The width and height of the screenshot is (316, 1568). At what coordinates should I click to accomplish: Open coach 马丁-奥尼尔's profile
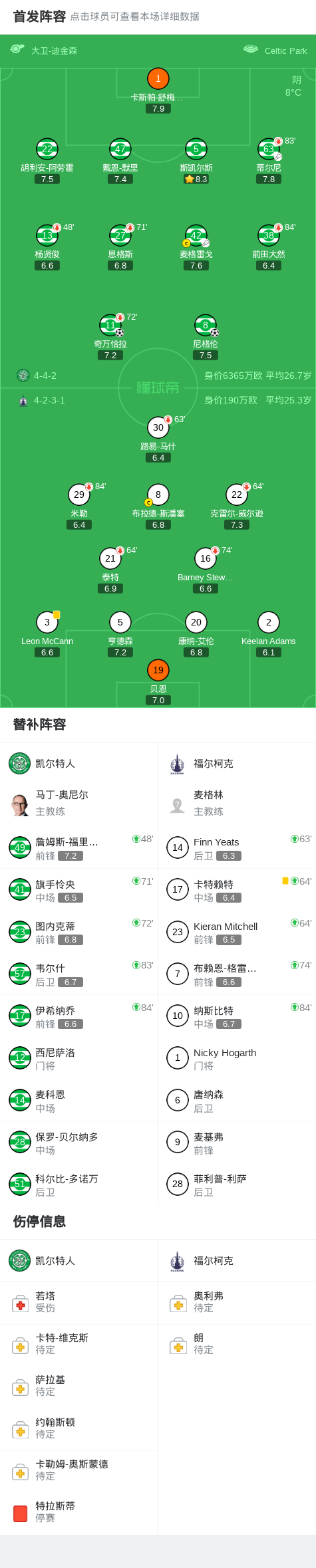point(79,803)
